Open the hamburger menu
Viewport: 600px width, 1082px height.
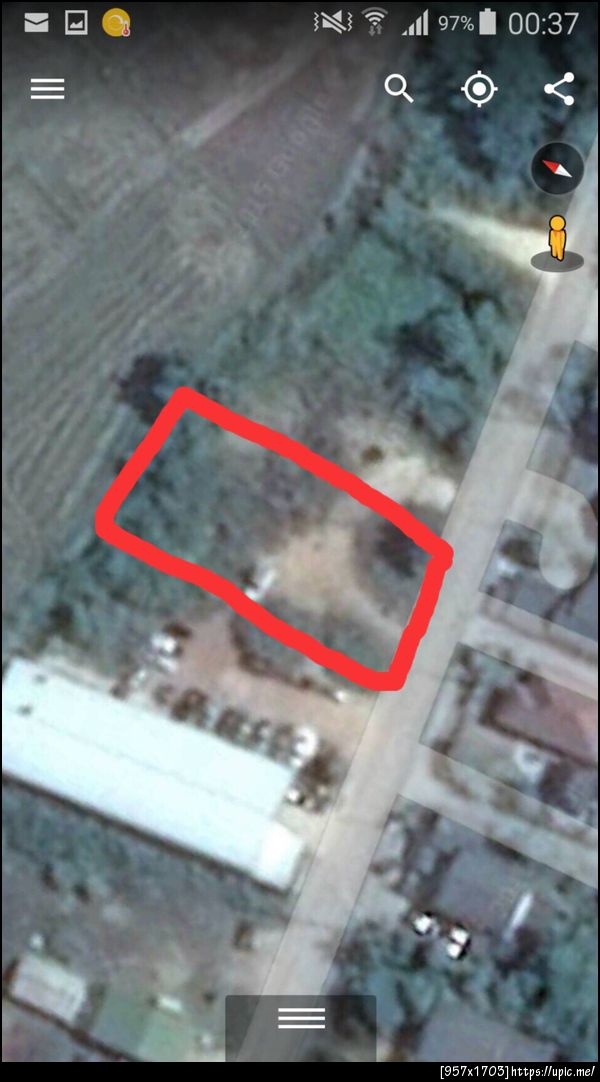tap(47, 89)
